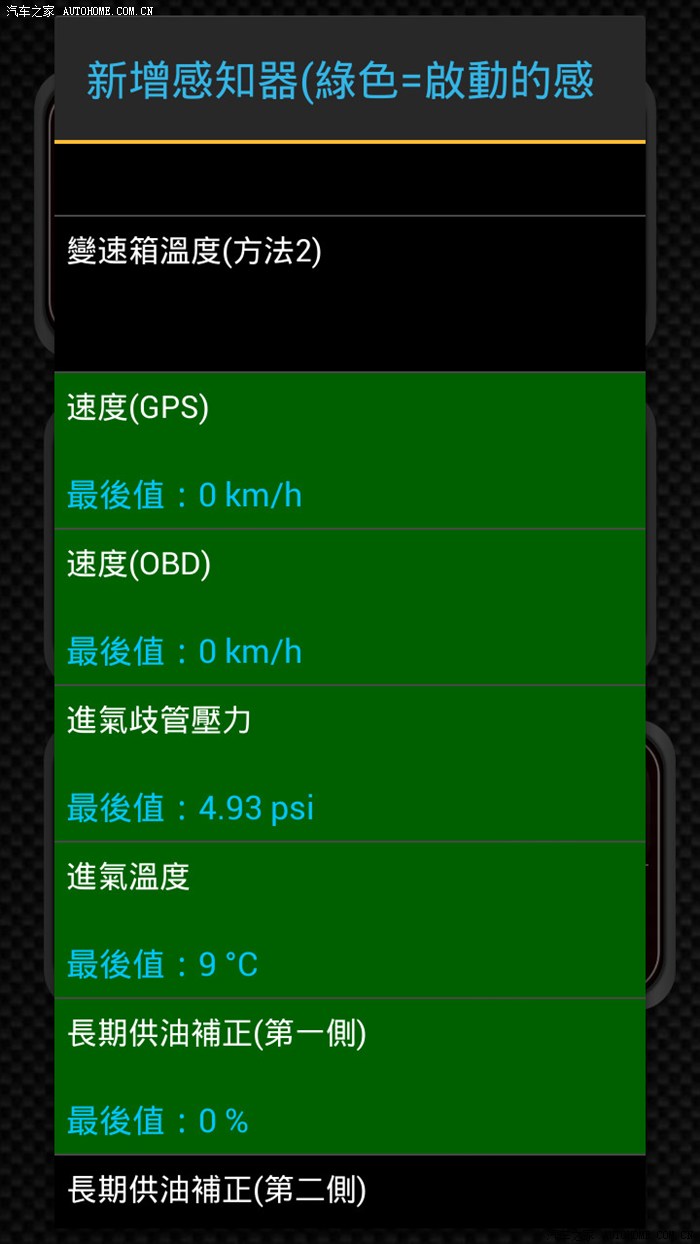Select 變速箱溫度(方法2) sensor
Screen dimensions: 700x1244
click(349, 293)
